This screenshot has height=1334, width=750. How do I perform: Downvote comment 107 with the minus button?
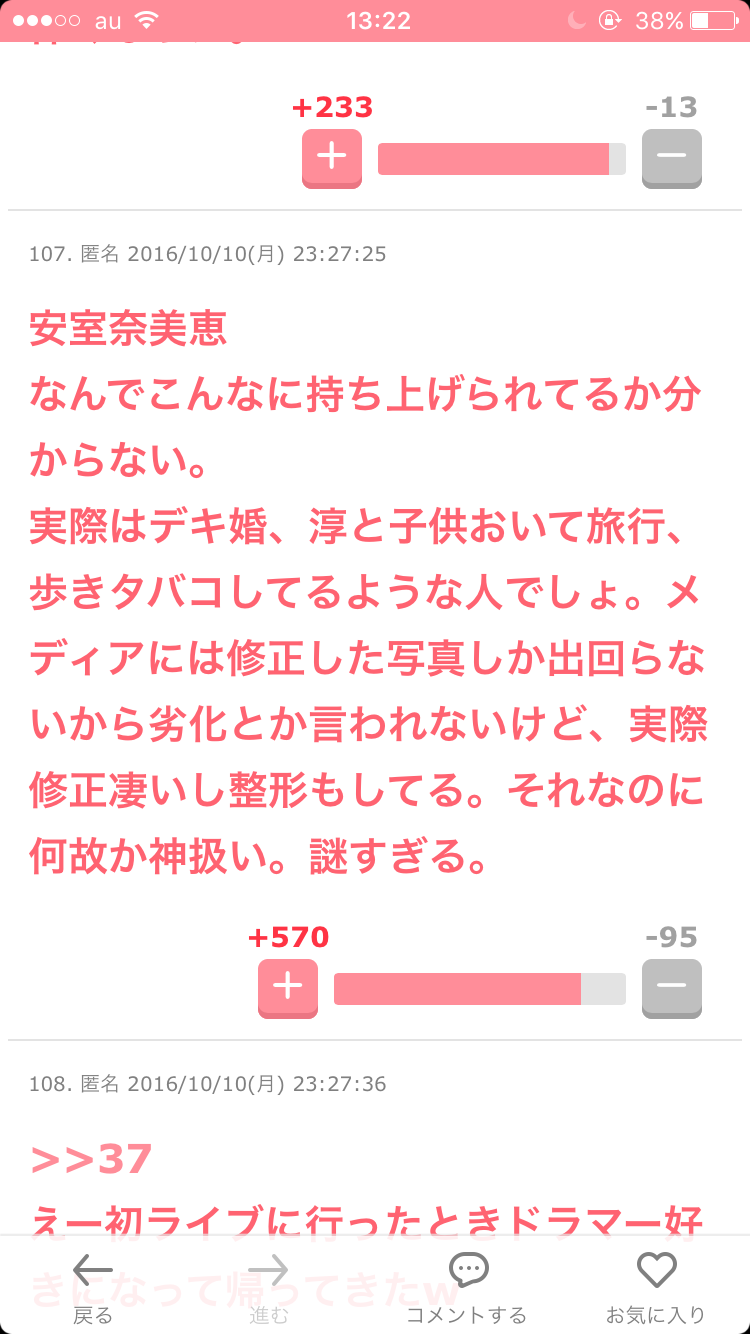671,989
